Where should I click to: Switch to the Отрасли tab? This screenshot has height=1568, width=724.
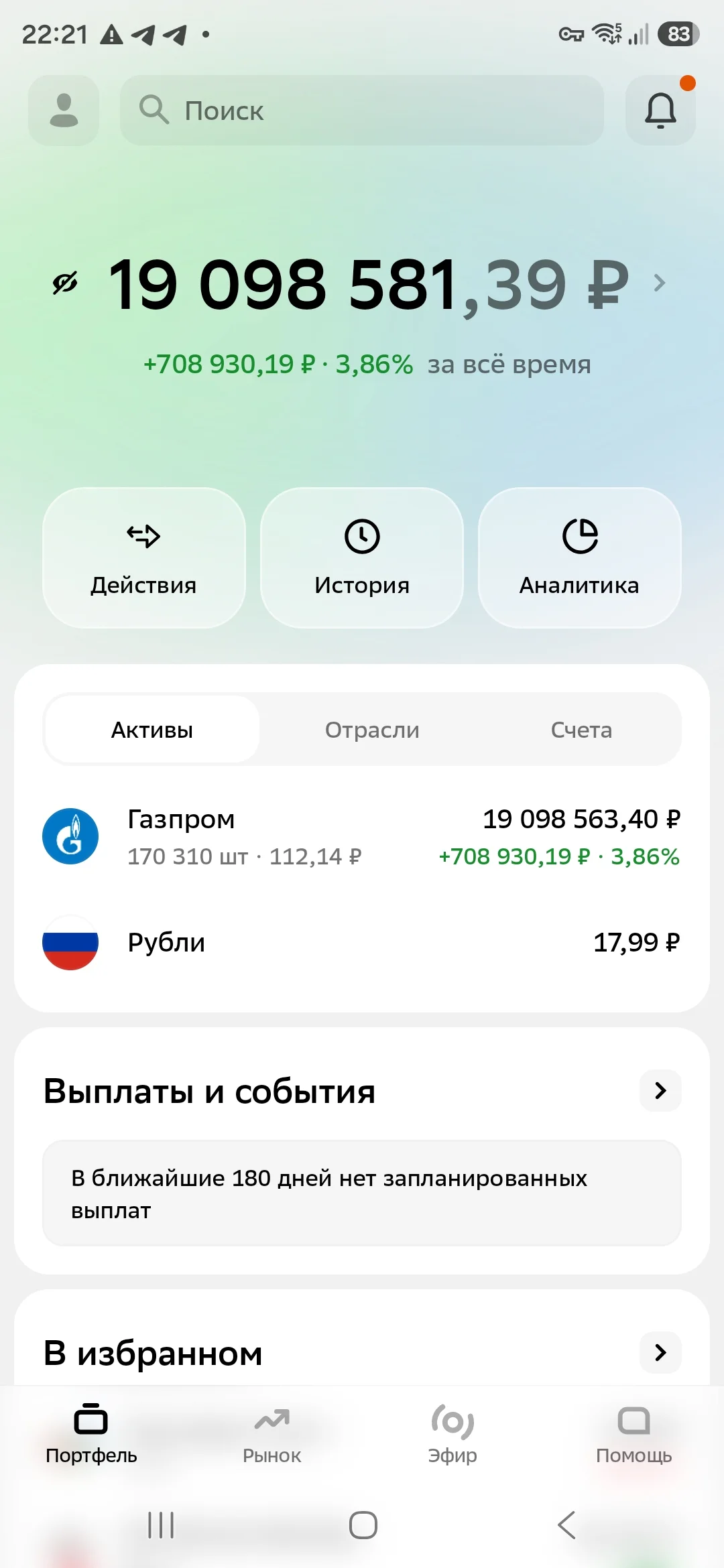point(372,730)
